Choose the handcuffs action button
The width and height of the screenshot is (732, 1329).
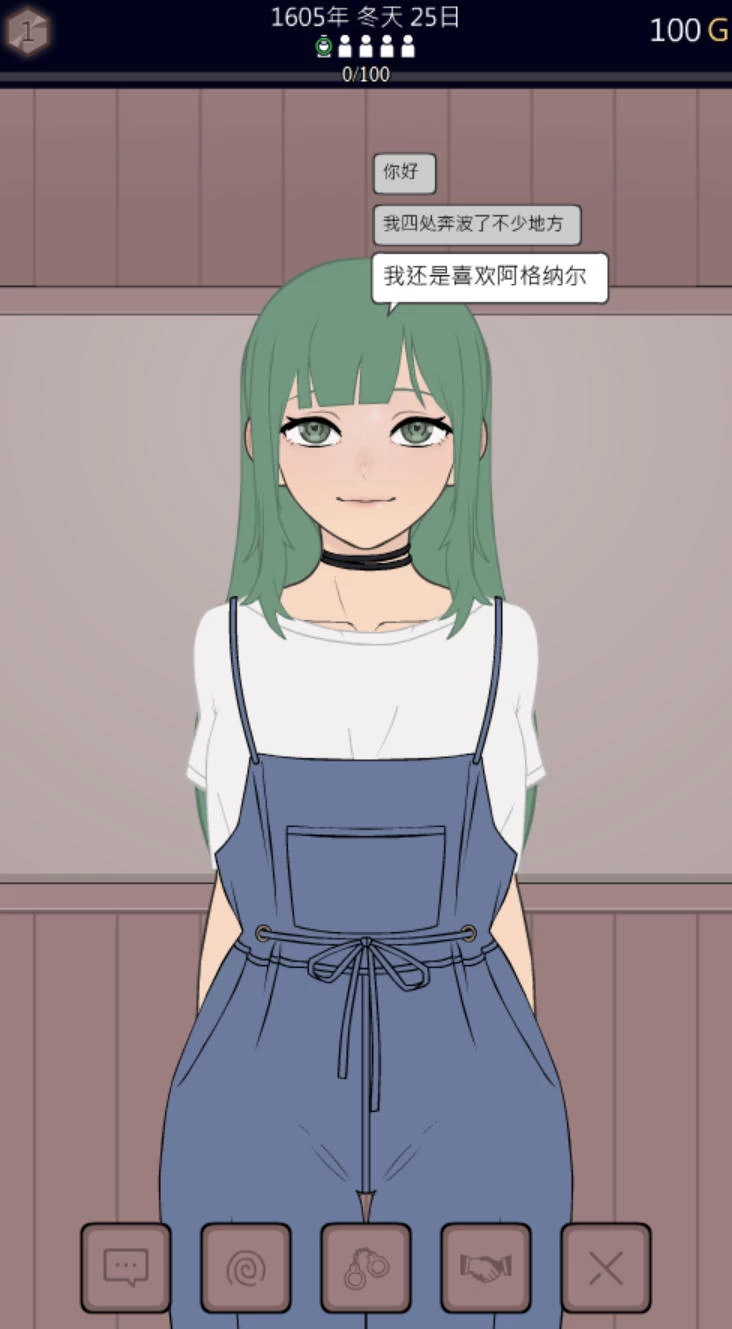[x=366, y=1268]
